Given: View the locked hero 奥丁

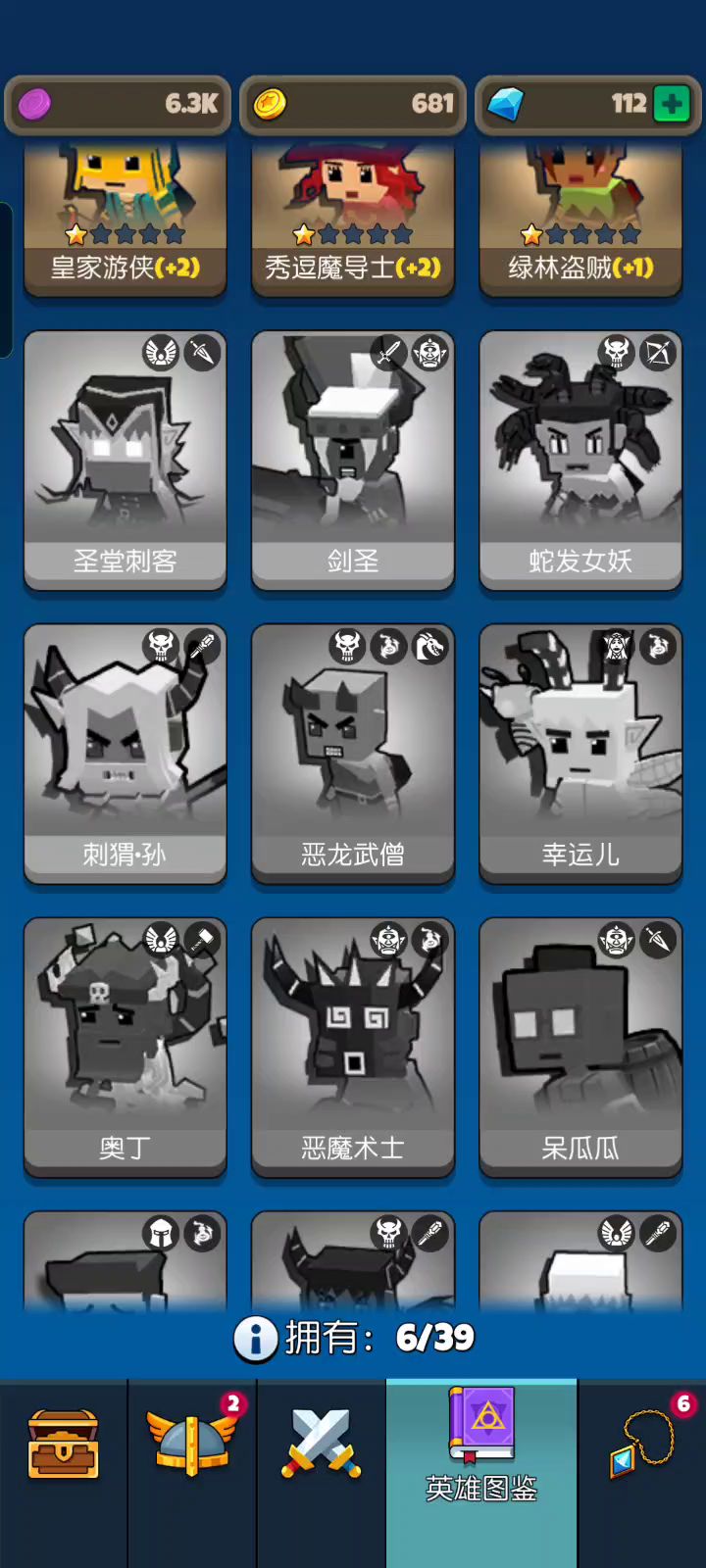Looking at the screenshot, I should (x=126, y=1049).
